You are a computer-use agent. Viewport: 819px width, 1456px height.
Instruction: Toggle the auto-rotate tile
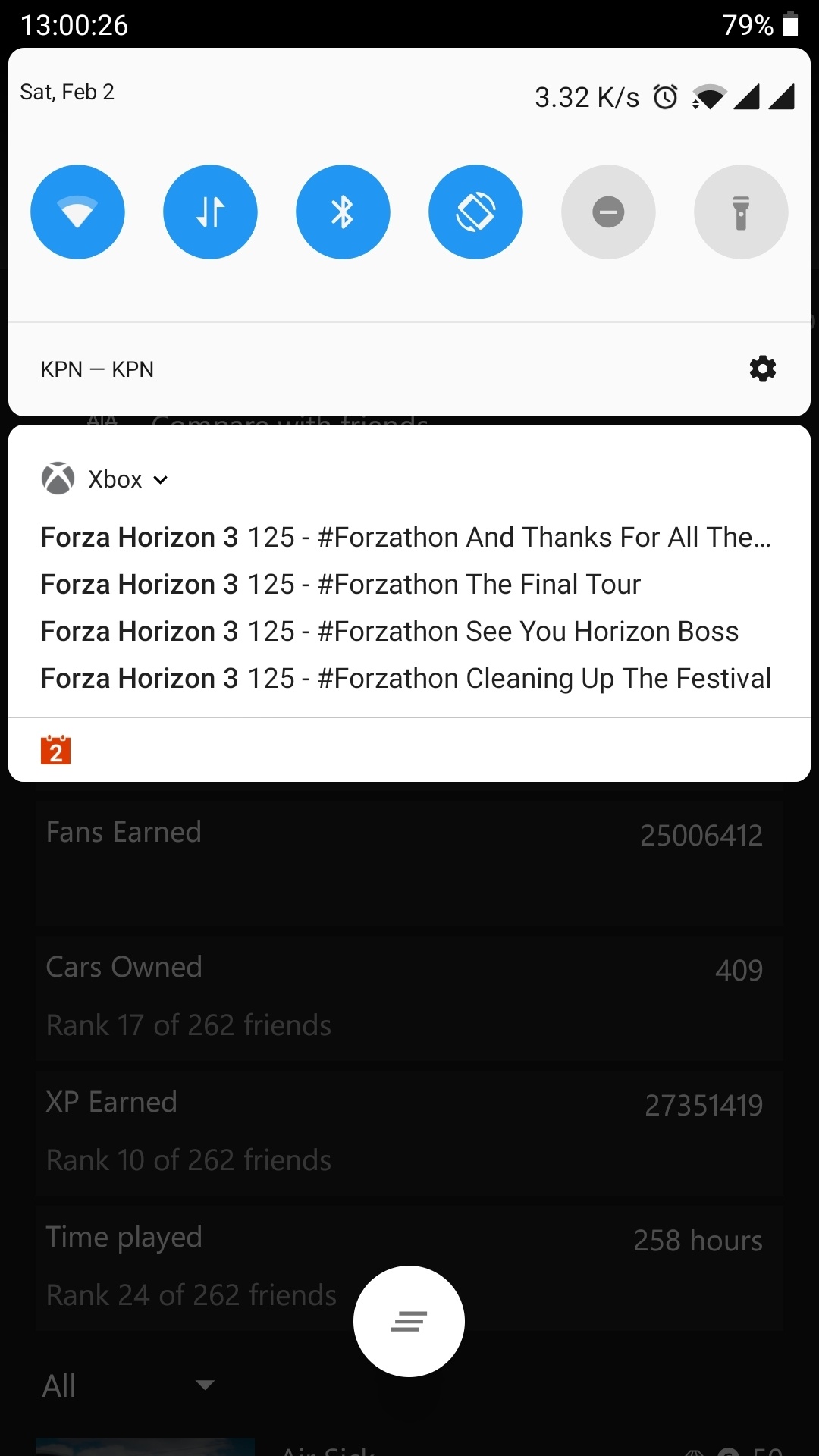click(475, 212)
